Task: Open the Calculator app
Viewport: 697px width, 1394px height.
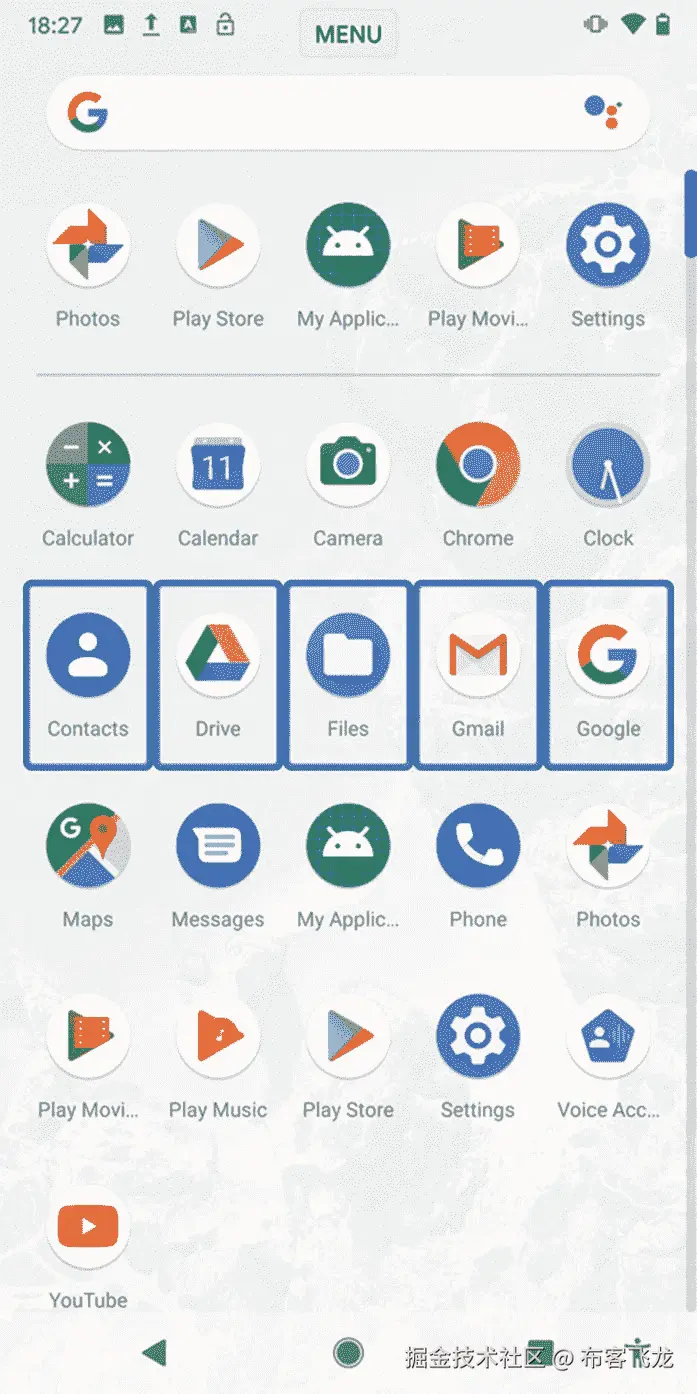Action: pos(88,465)
